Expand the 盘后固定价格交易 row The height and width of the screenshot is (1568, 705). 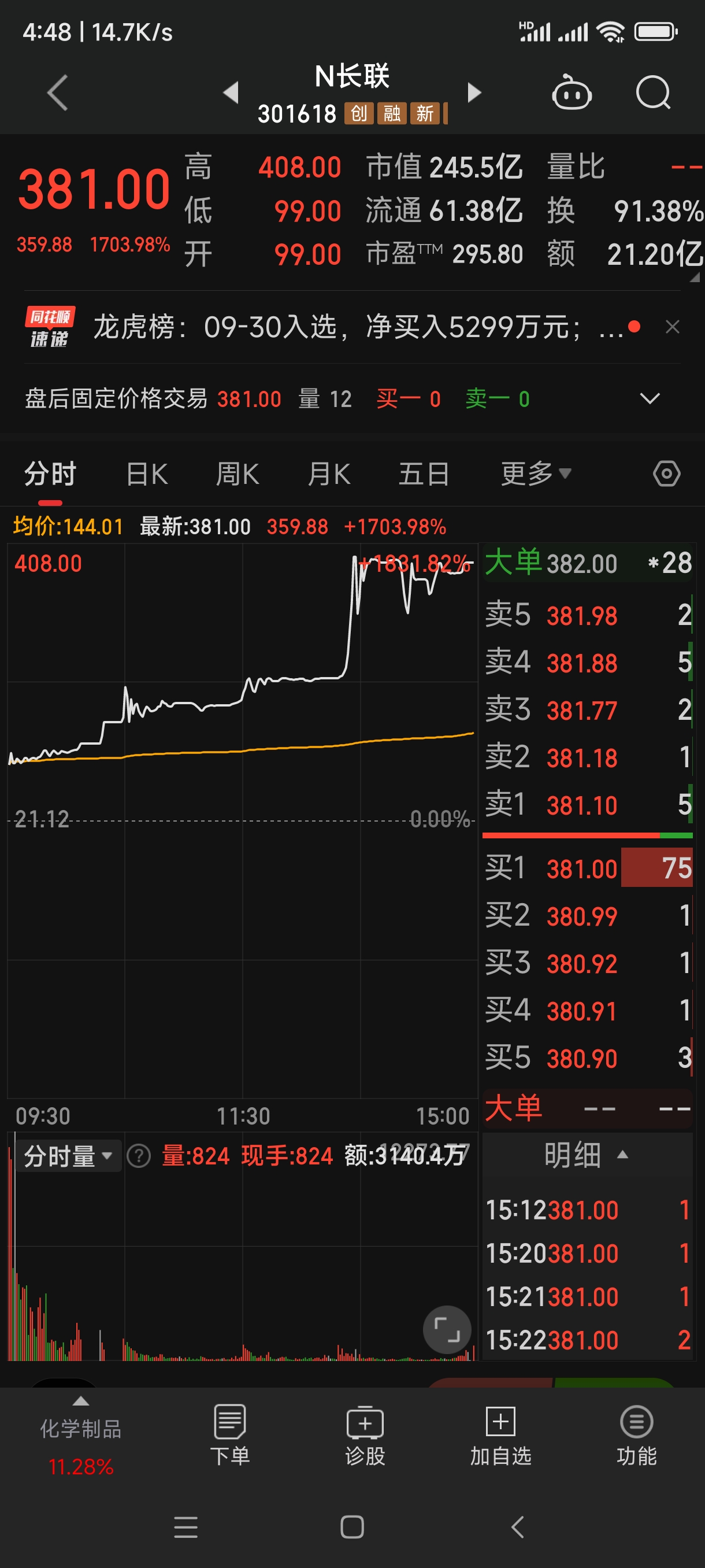(x=650, y=399)
